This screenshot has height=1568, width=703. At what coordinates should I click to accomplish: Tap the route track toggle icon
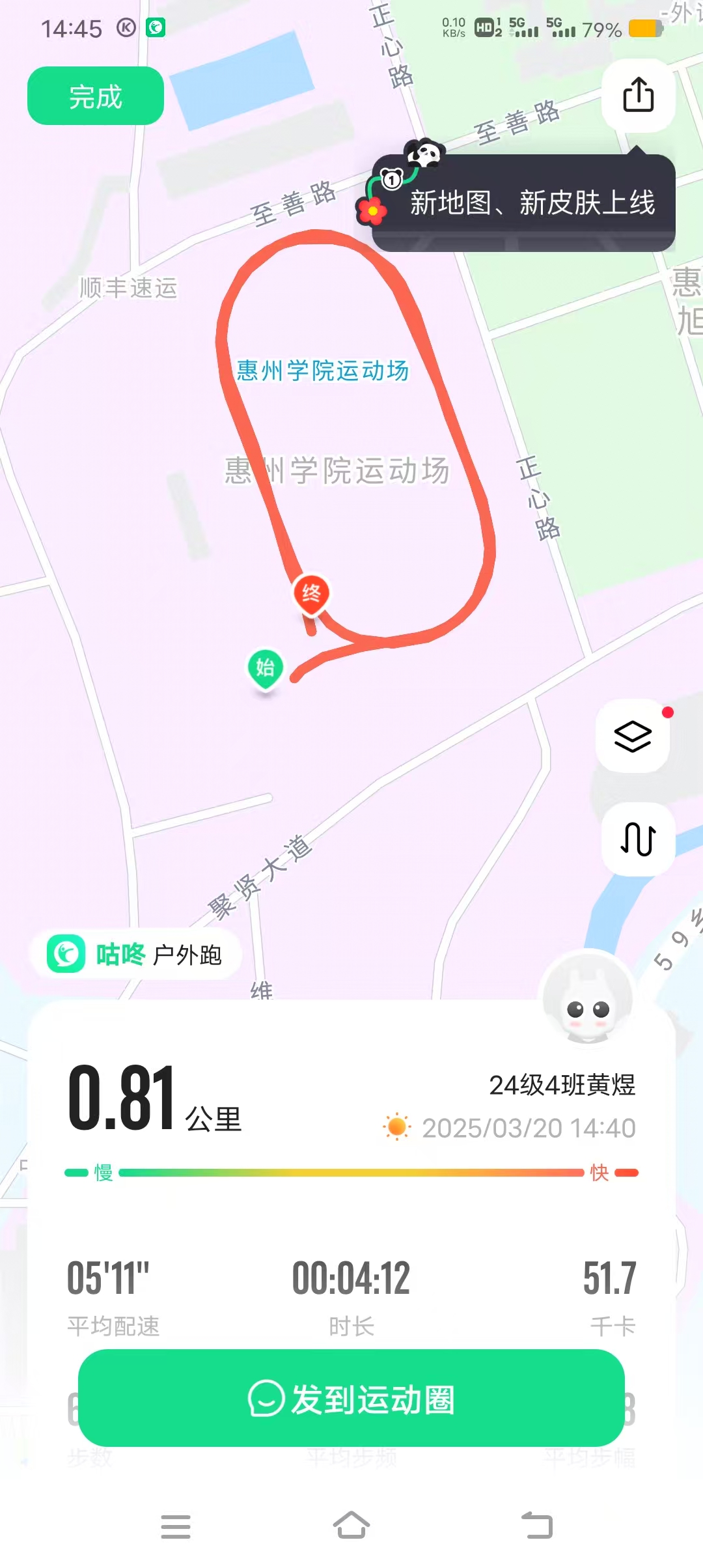point(638,839)
